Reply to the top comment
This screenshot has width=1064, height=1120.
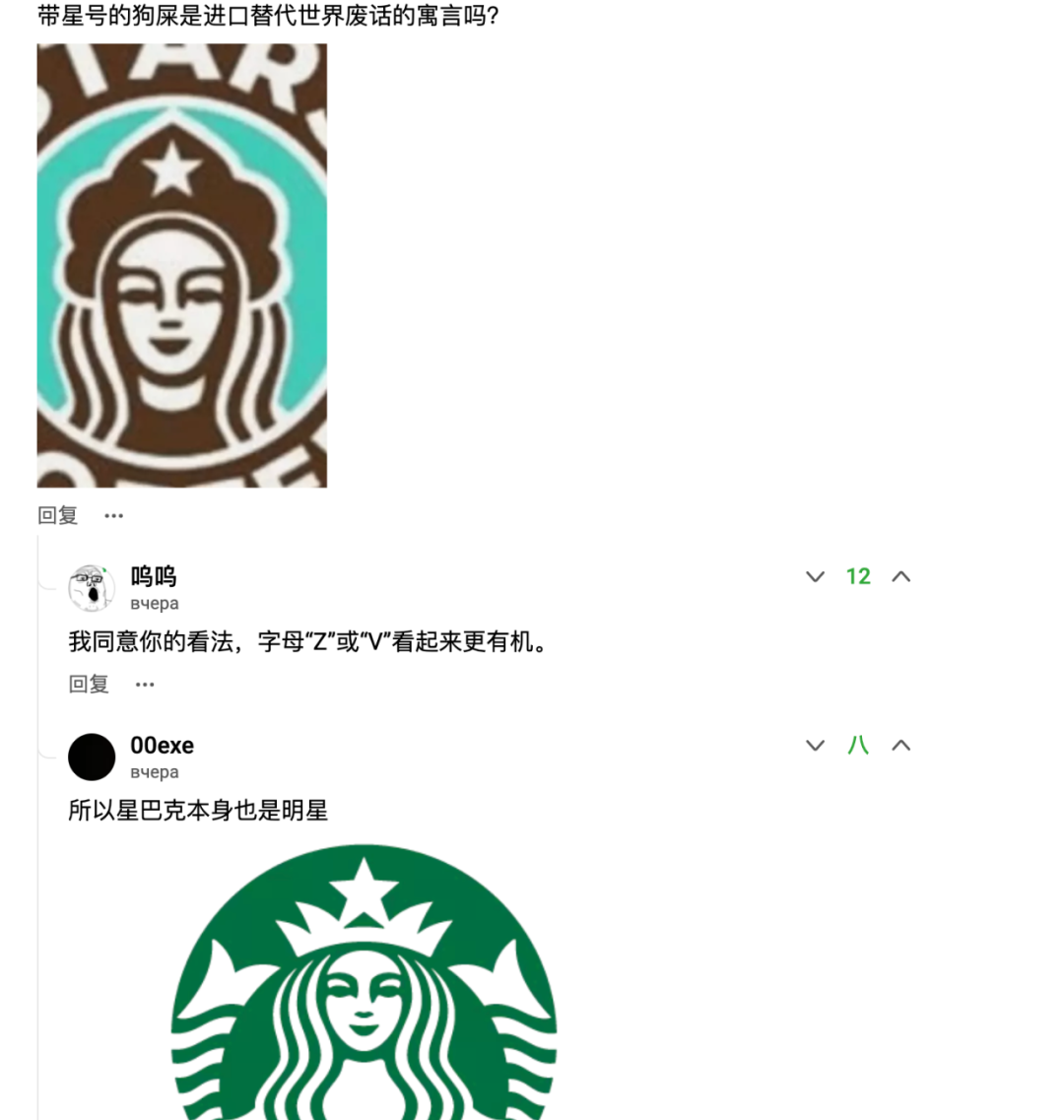pos(57,515)
